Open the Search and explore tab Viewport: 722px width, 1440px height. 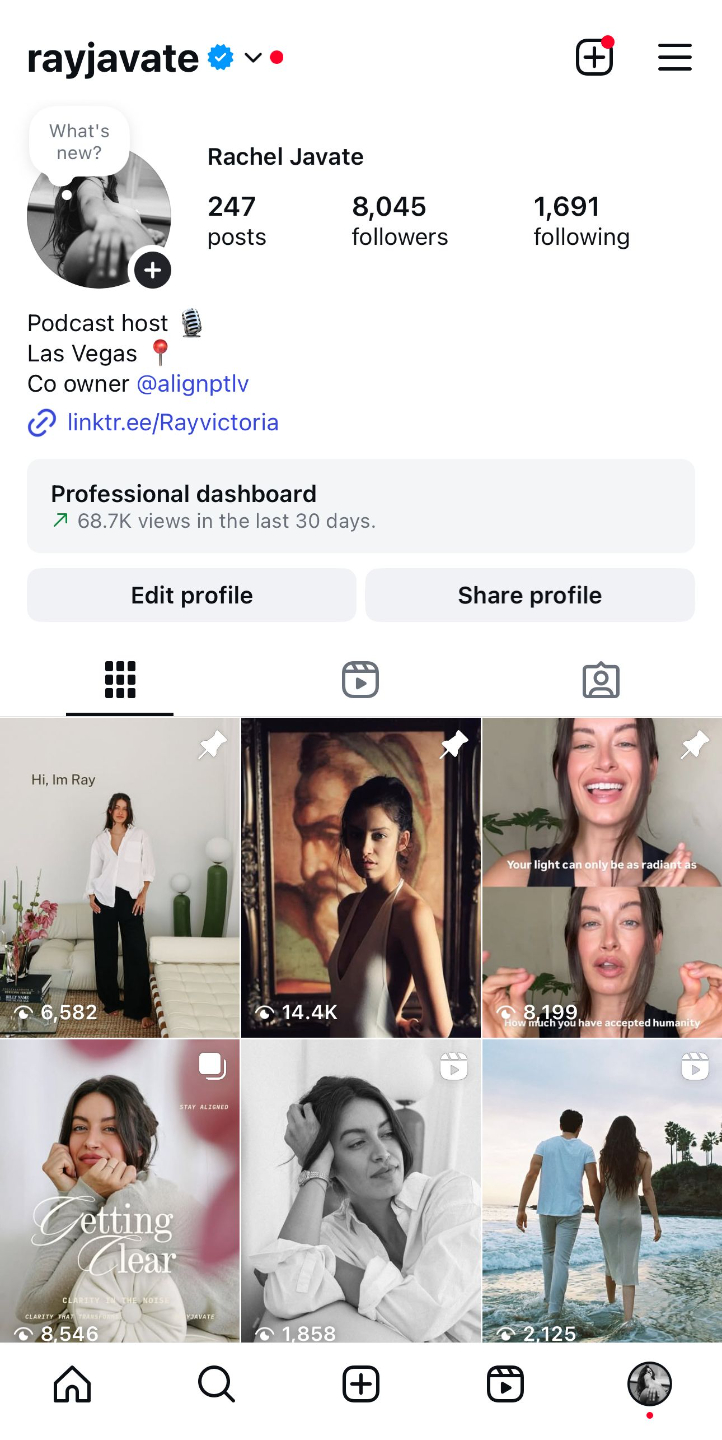216,1385
